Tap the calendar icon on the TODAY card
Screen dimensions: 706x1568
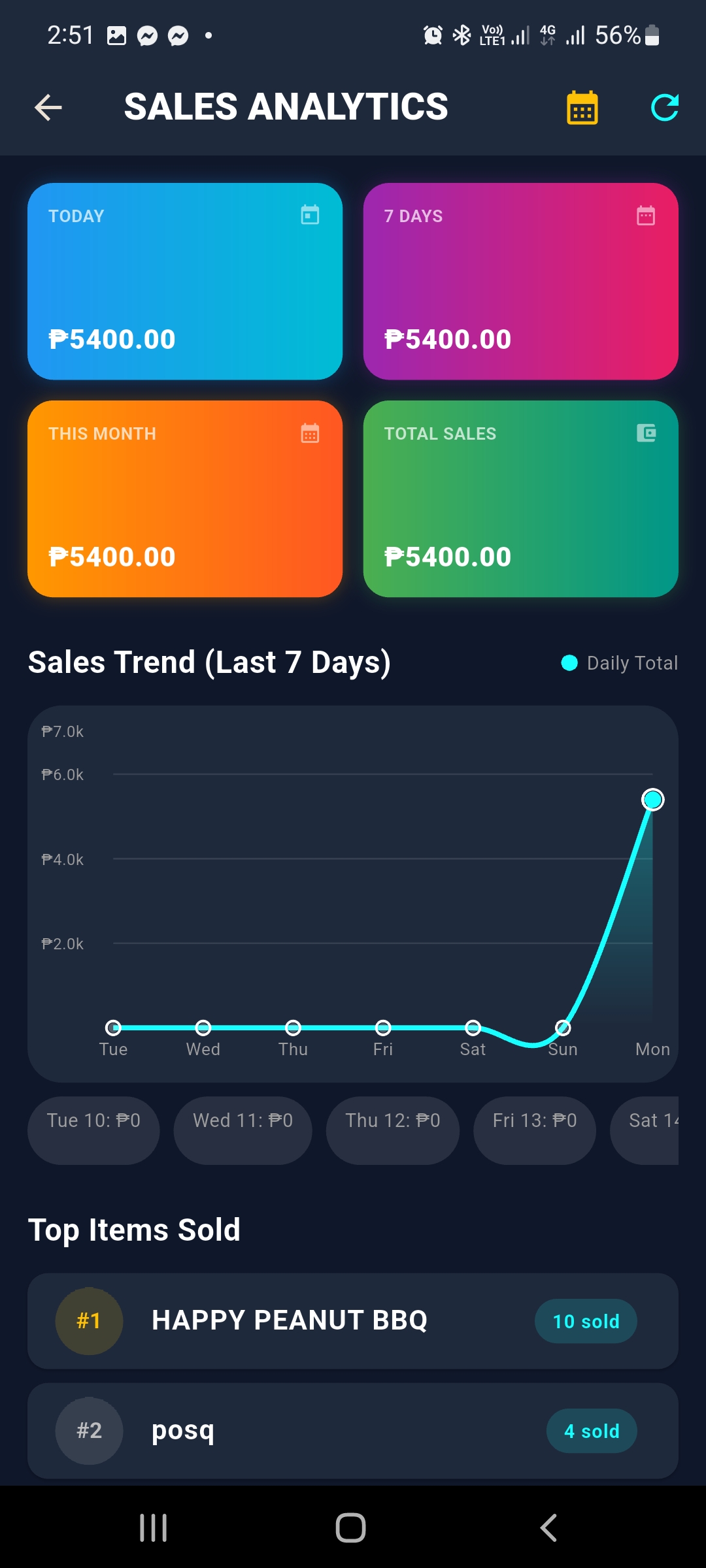pos(309,216)
